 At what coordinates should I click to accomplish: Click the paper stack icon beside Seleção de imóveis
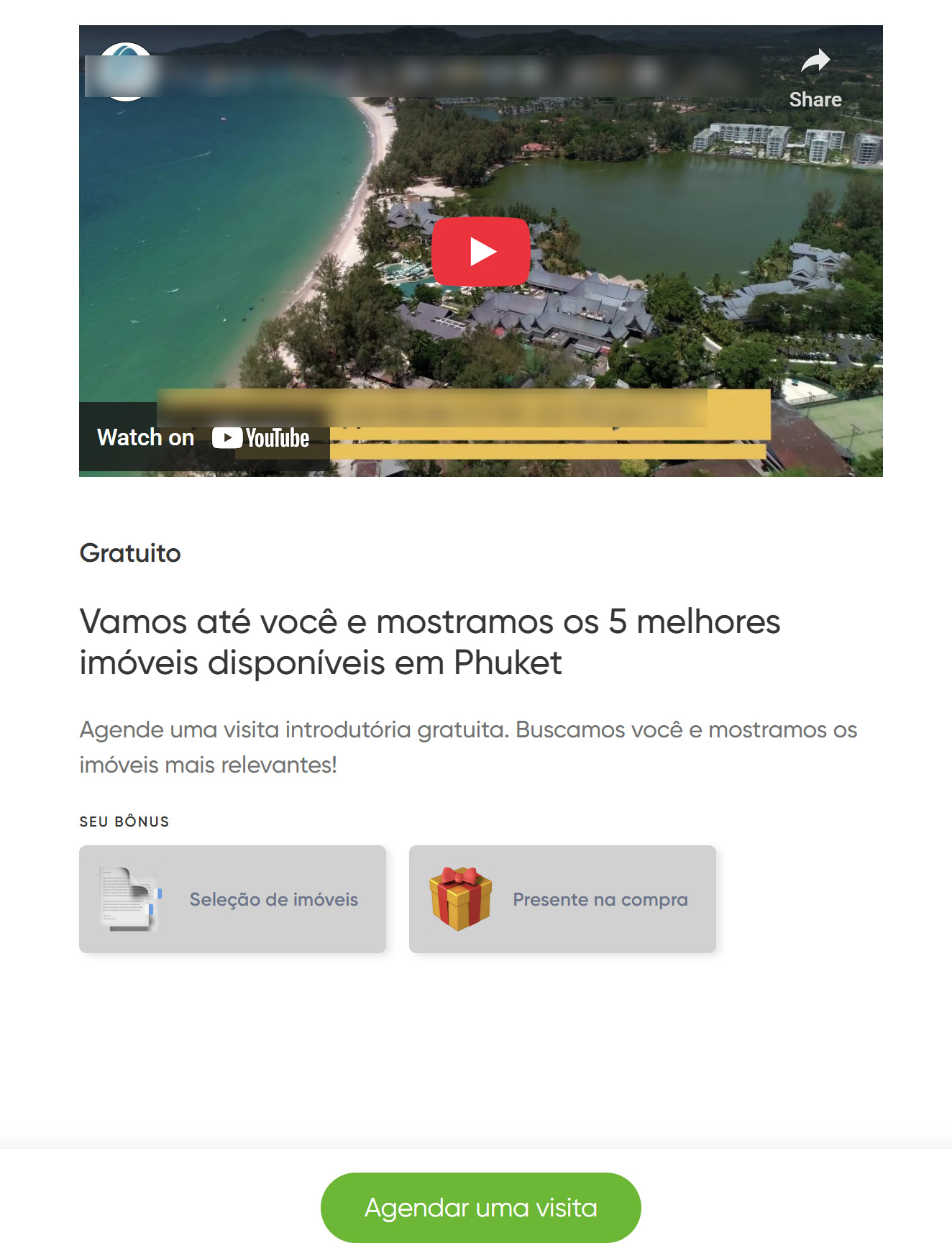[127, 899]
